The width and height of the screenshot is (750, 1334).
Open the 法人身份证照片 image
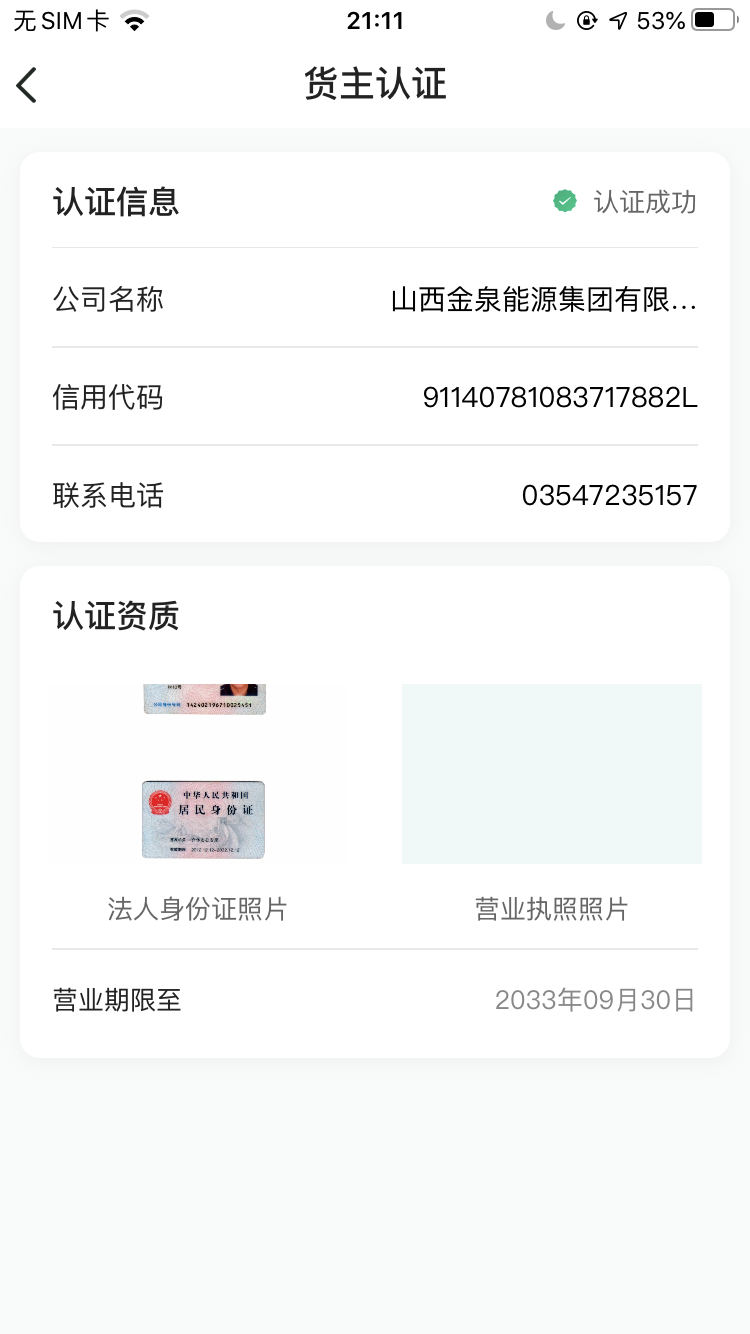point(200,773)
